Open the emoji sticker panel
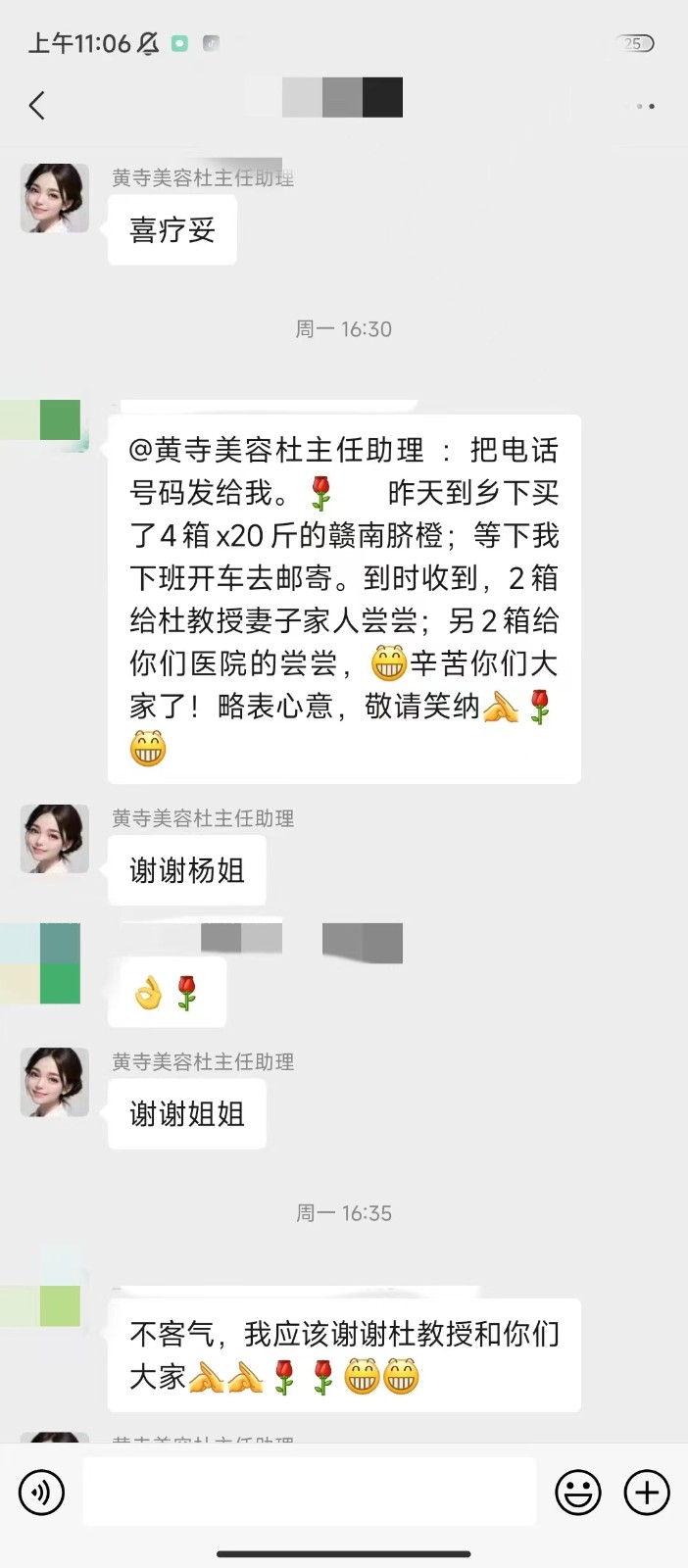The width and height of the screenshot is (688, 1568). pos(578,1493)
